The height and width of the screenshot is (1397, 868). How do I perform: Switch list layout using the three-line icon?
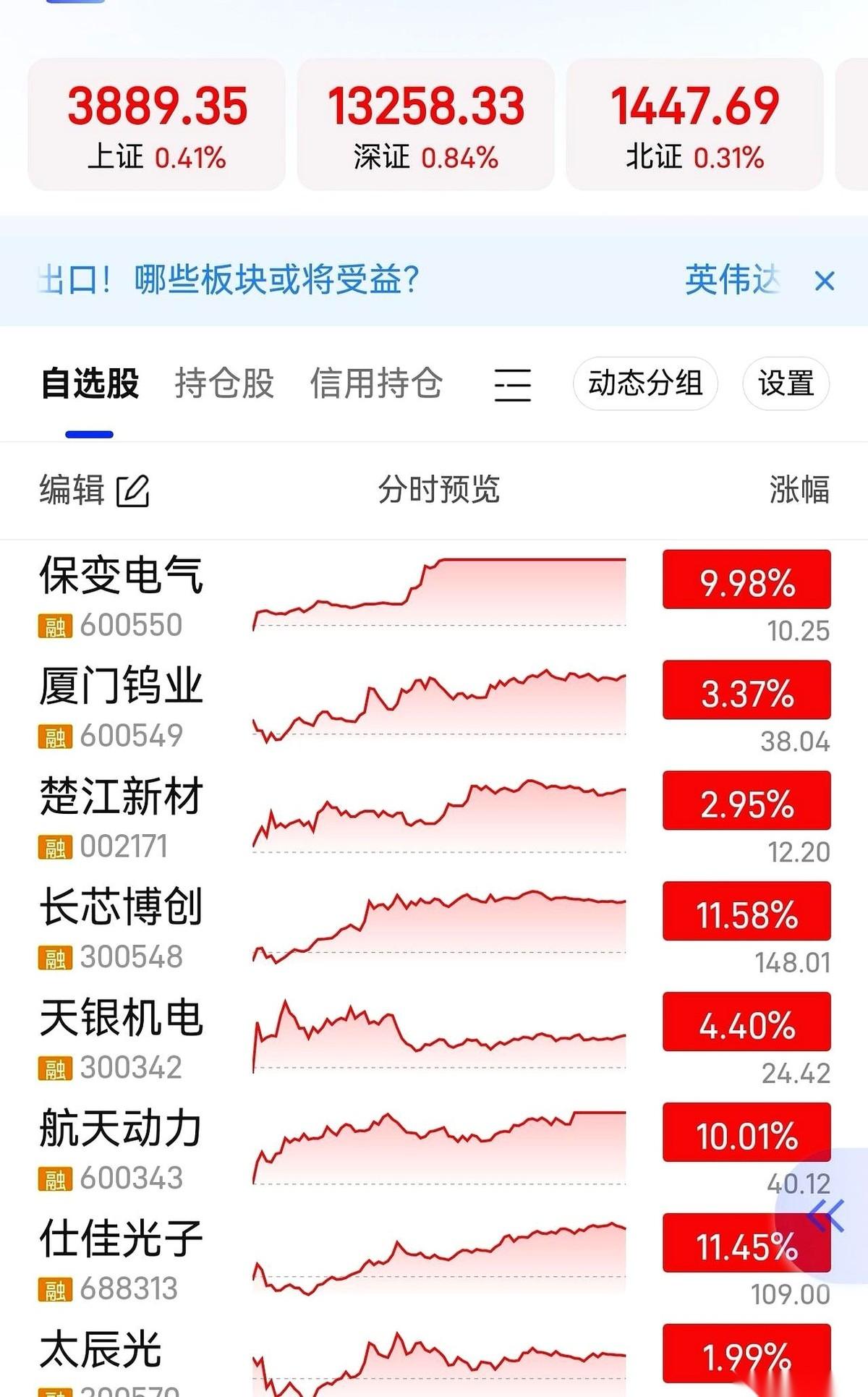(511, 384)
